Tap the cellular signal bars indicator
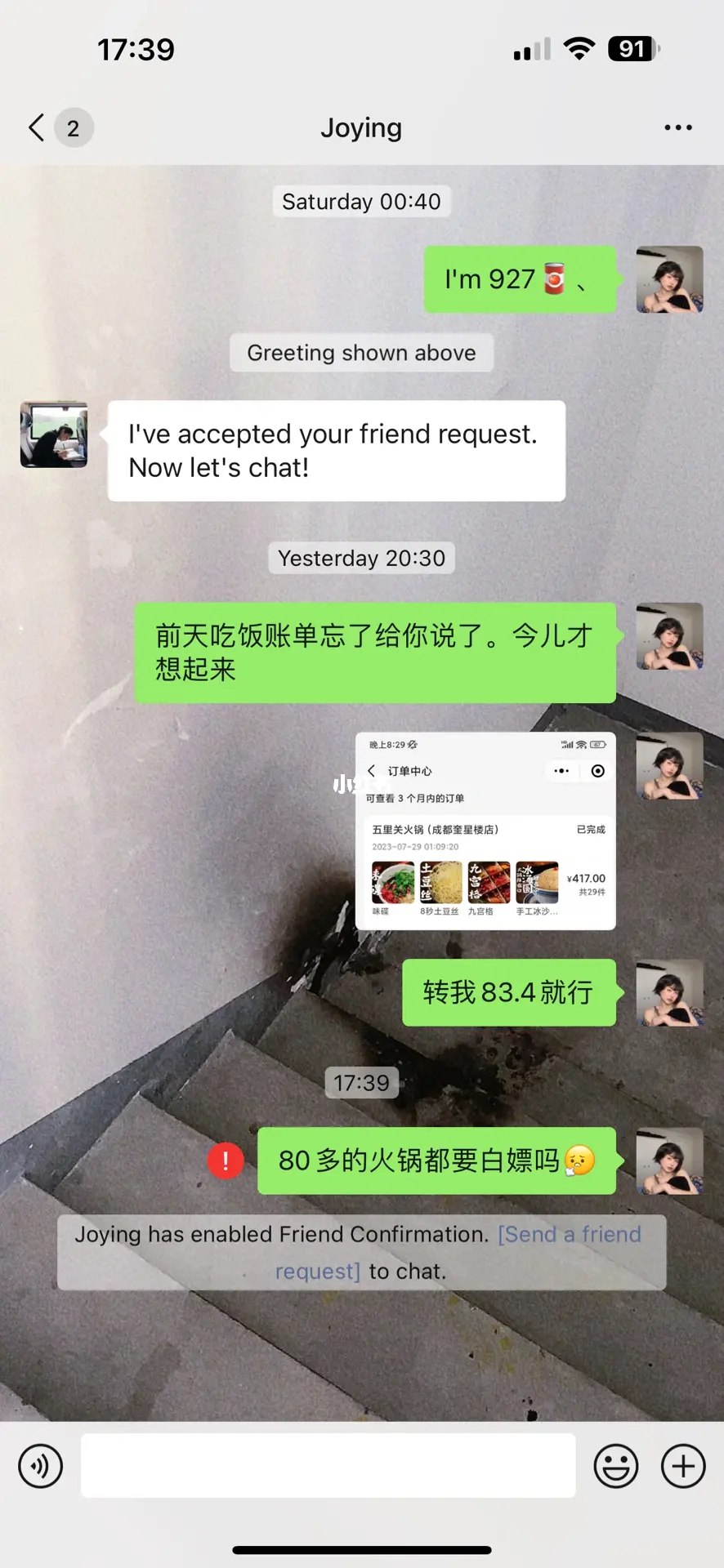Viewport: 724px width, 1568px height. (x=530, y=49)
